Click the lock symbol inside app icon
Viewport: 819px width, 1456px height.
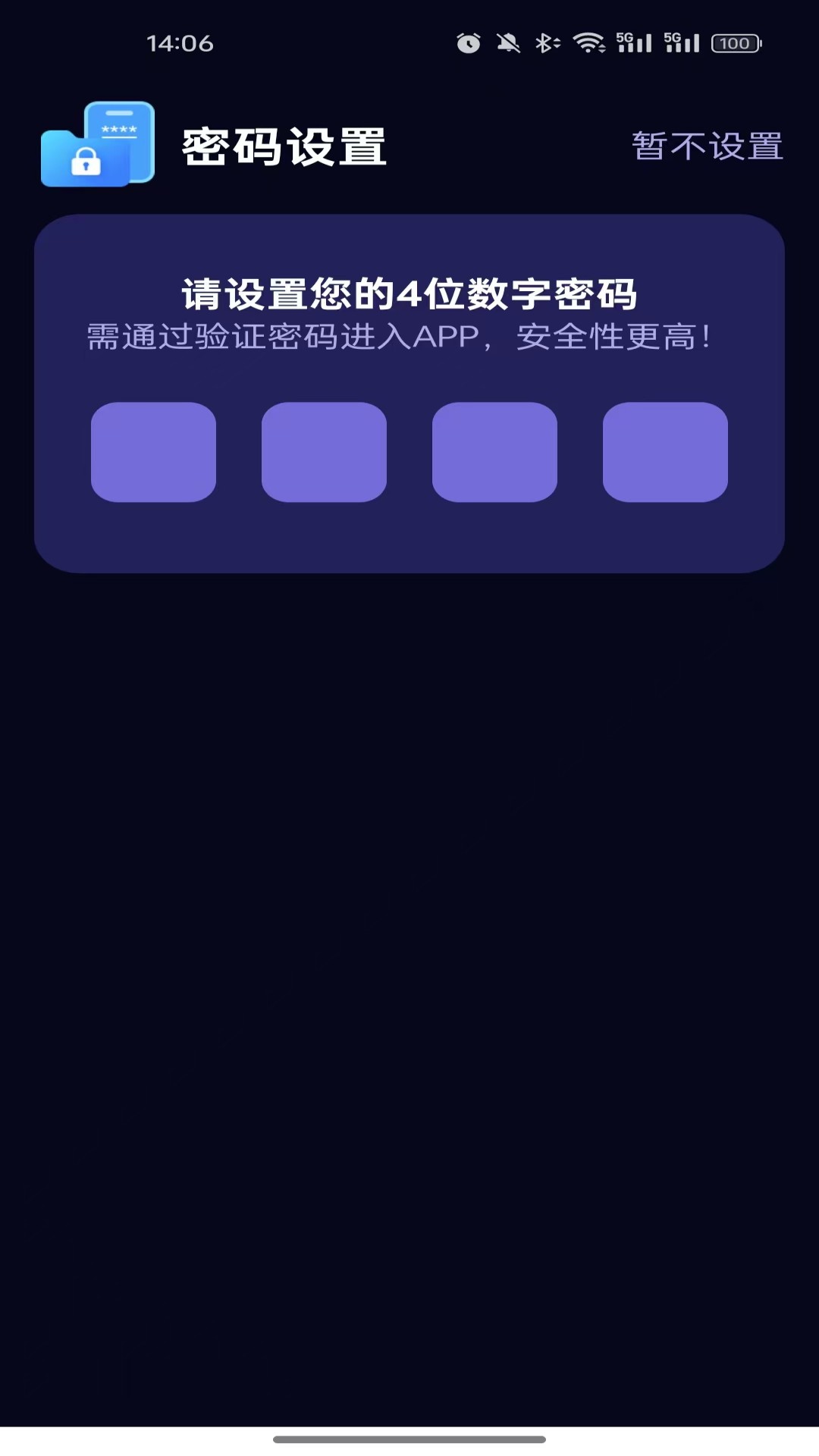click(86, 161)
